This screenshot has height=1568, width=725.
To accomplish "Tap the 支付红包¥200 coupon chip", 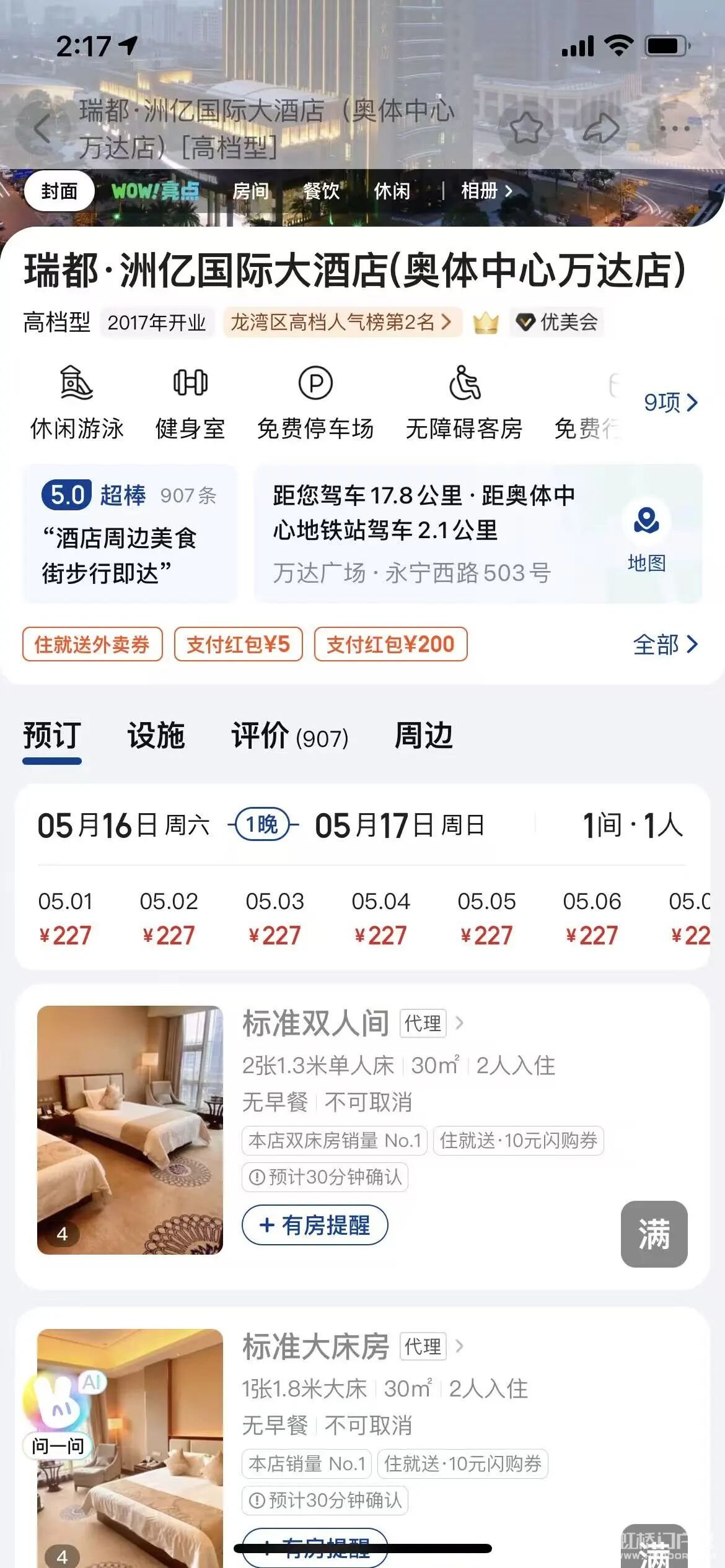I will 390,644.
